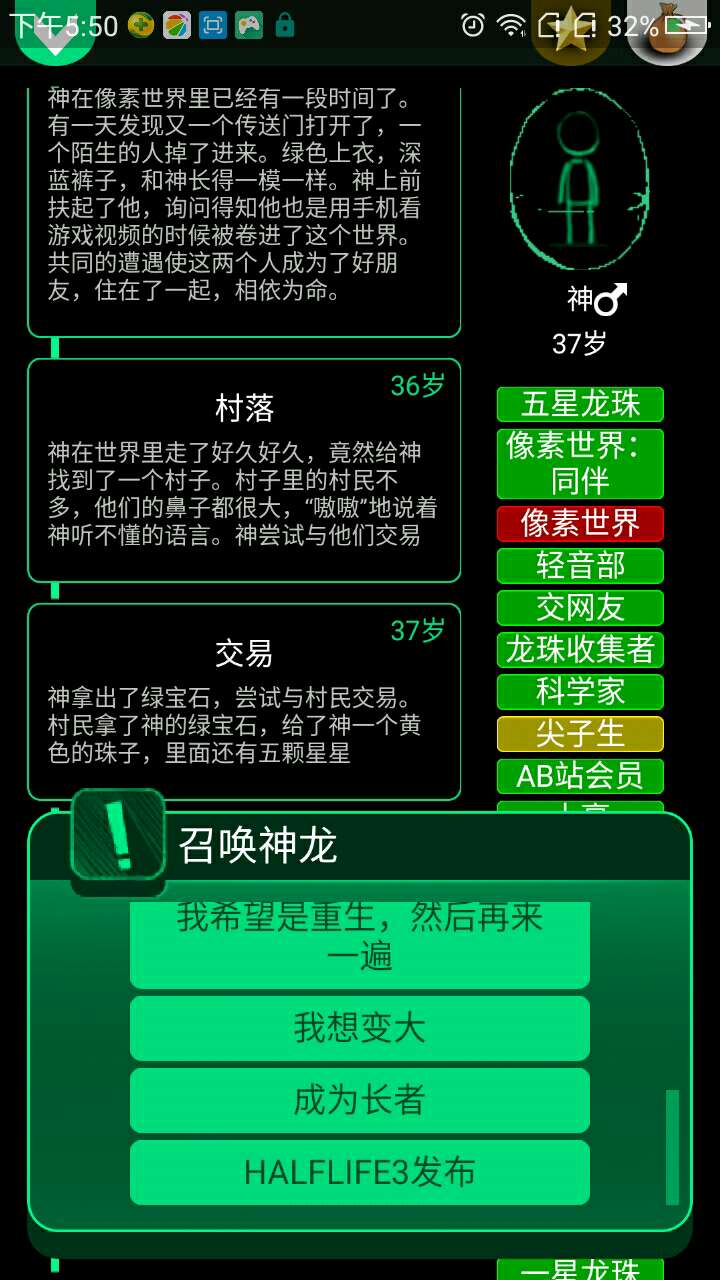
Task: Open the 龙珠收集者 tag
Action: [x=580, y=650]
